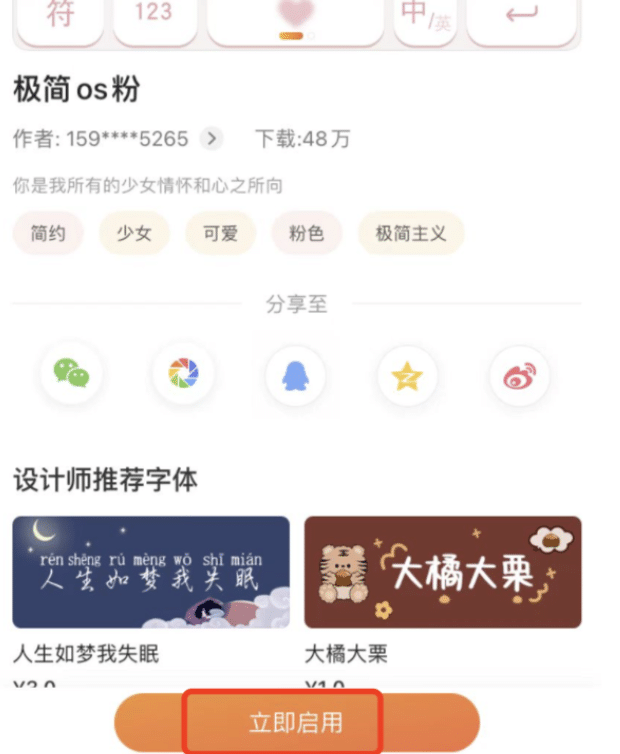Share the theme via QQ
This screenshot has width=620, height=754.
(295, 376)
